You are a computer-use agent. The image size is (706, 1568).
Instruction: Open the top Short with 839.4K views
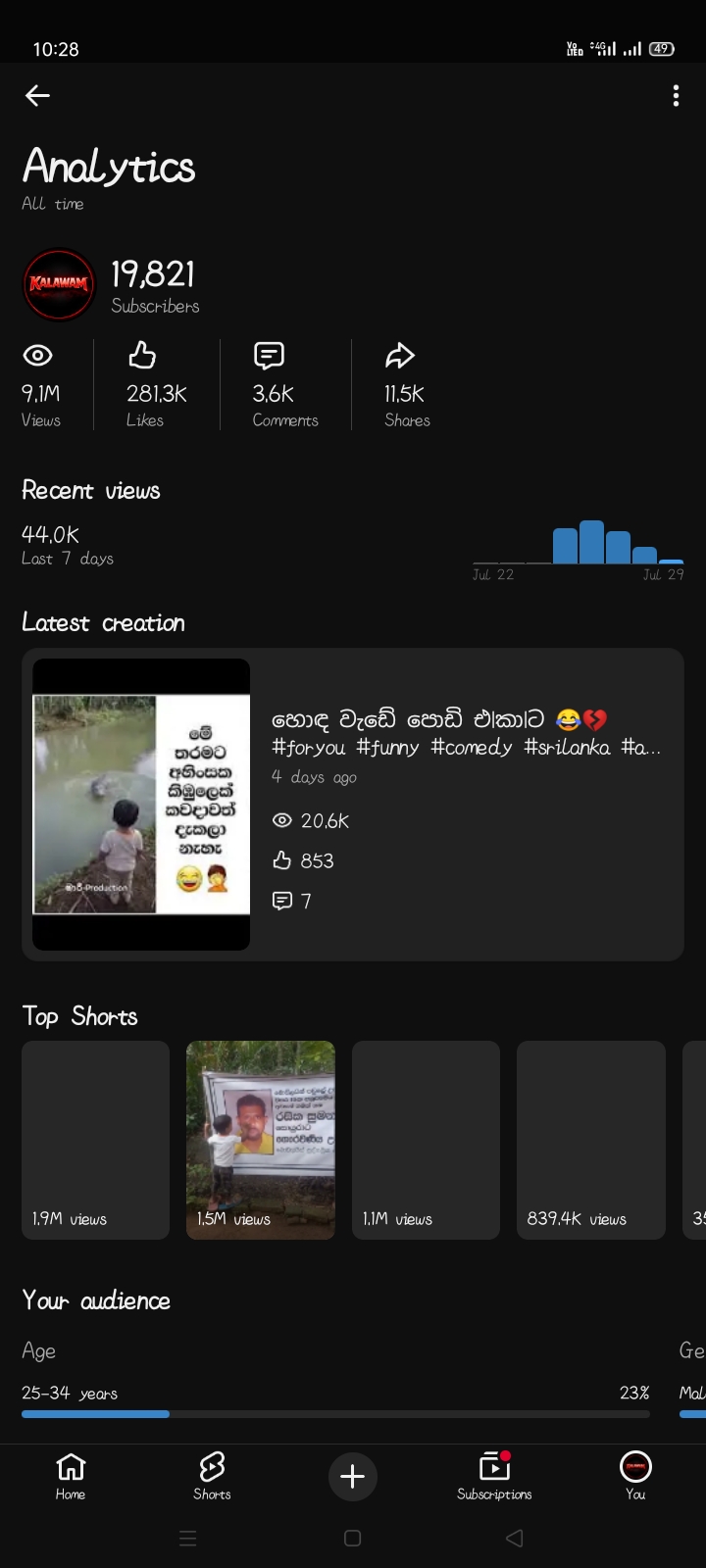click(591, 1140)
